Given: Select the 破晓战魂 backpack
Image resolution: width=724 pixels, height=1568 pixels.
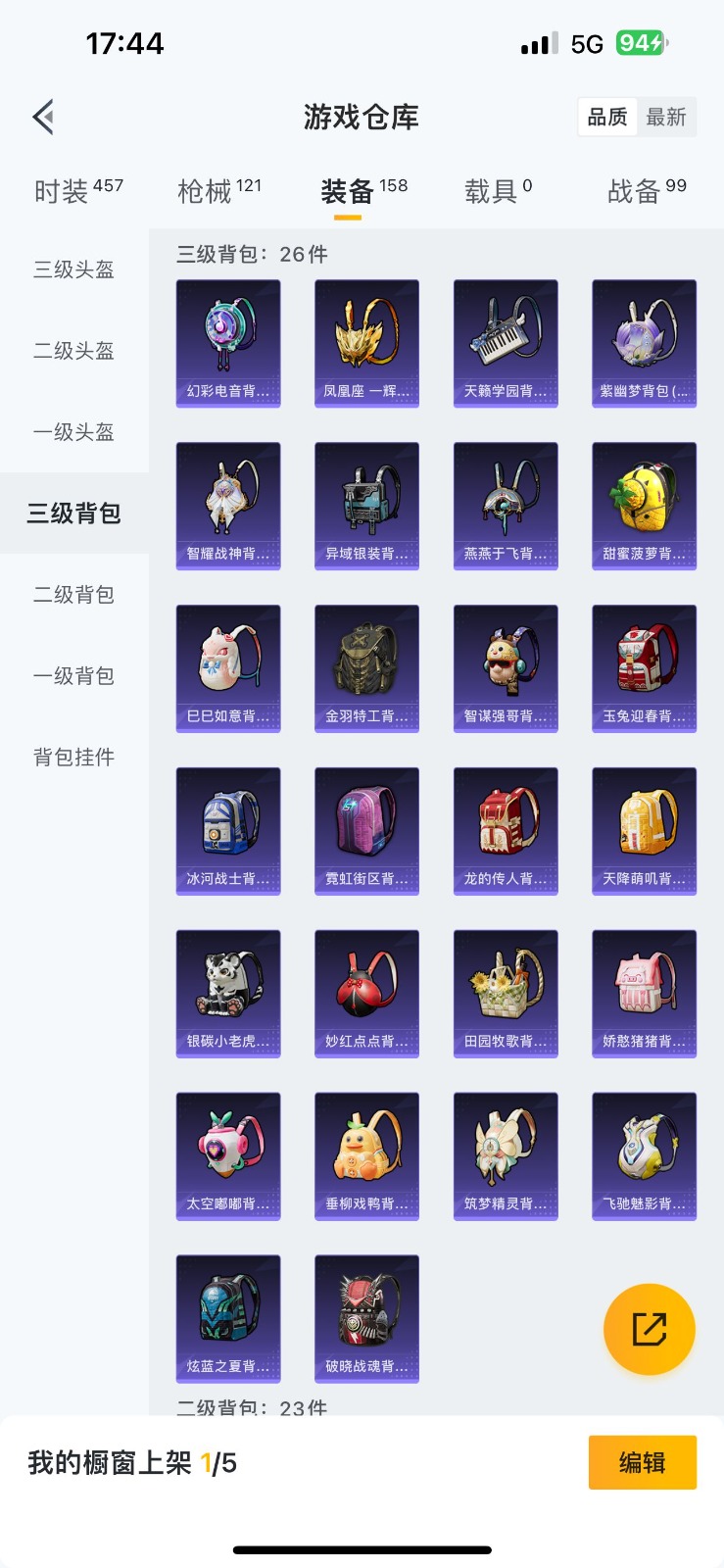Looking at the screenshot, I should pyautogui.click(x=366, y=1319).
